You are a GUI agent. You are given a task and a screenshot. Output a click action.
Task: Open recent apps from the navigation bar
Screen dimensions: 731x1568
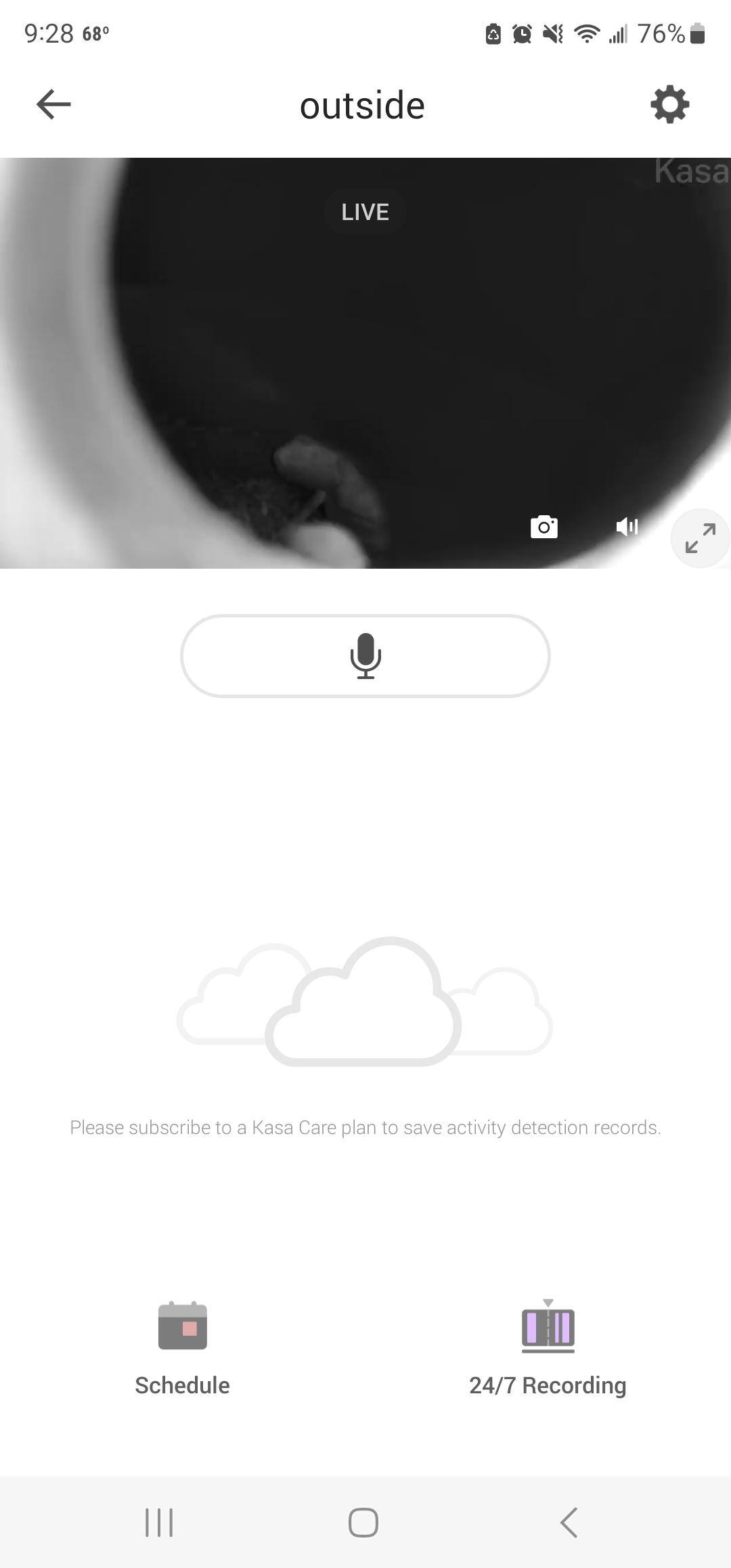click(160, 1523)
